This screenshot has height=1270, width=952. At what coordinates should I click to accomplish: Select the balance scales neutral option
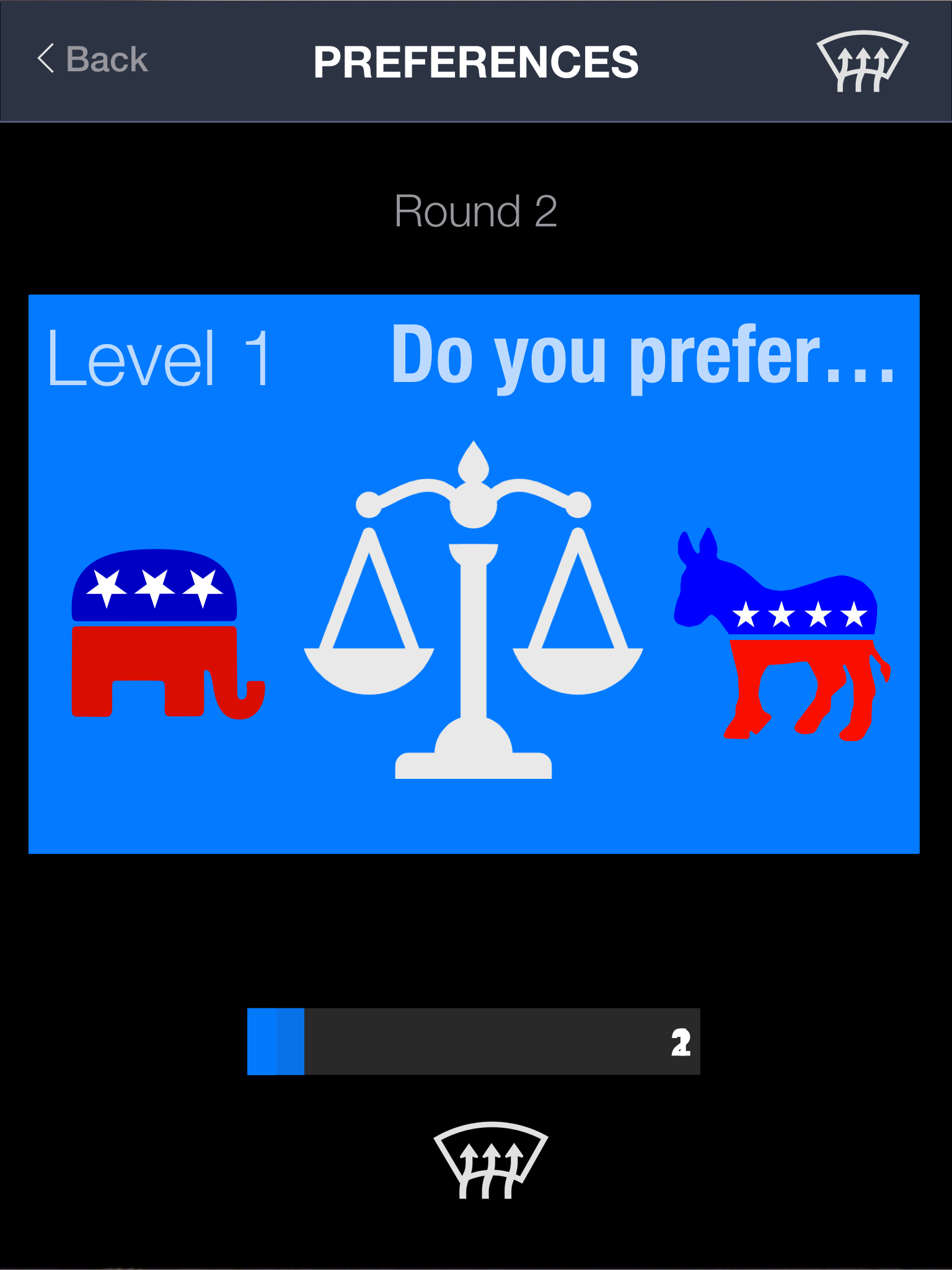(x=474, y=611)
